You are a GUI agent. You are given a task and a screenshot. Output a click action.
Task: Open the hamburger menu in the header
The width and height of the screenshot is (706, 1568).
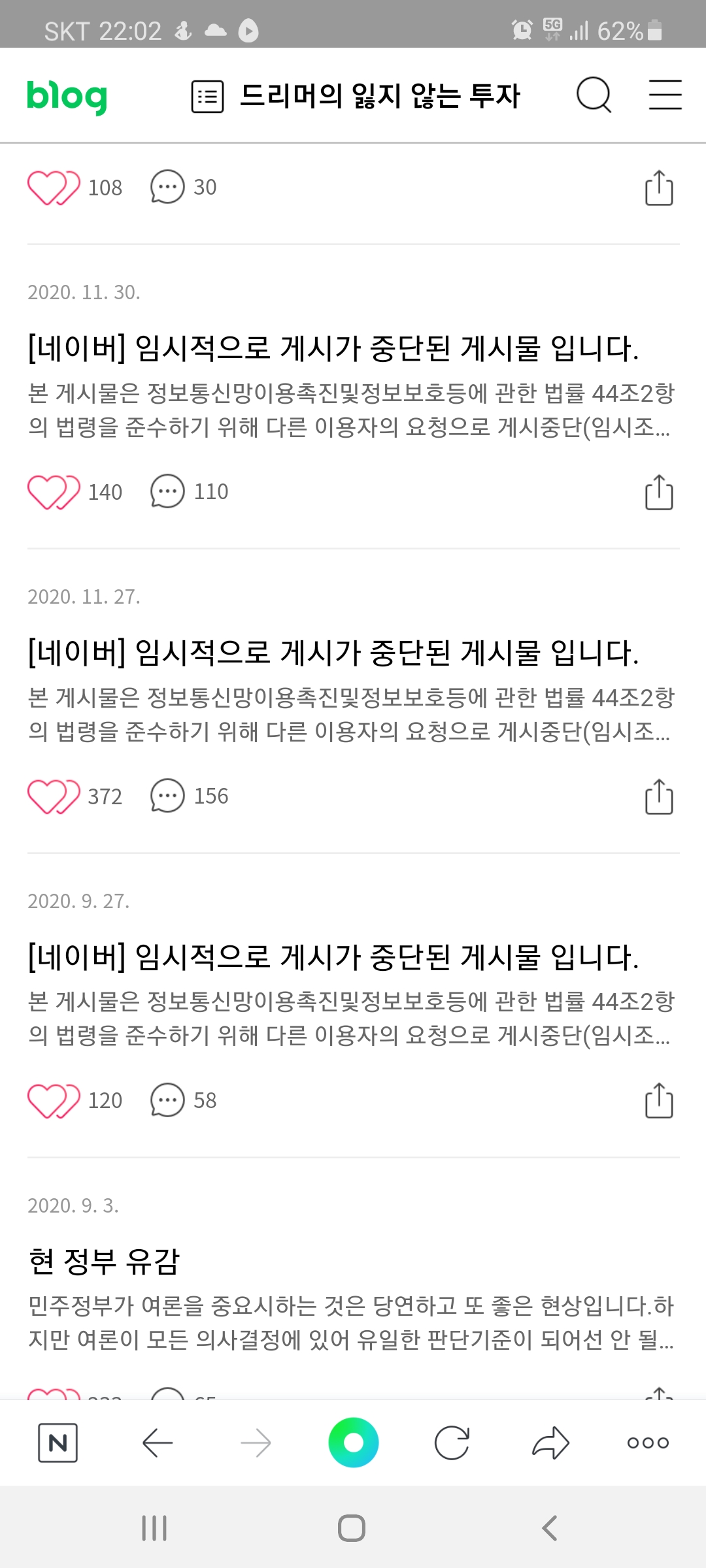click(665, 95)
